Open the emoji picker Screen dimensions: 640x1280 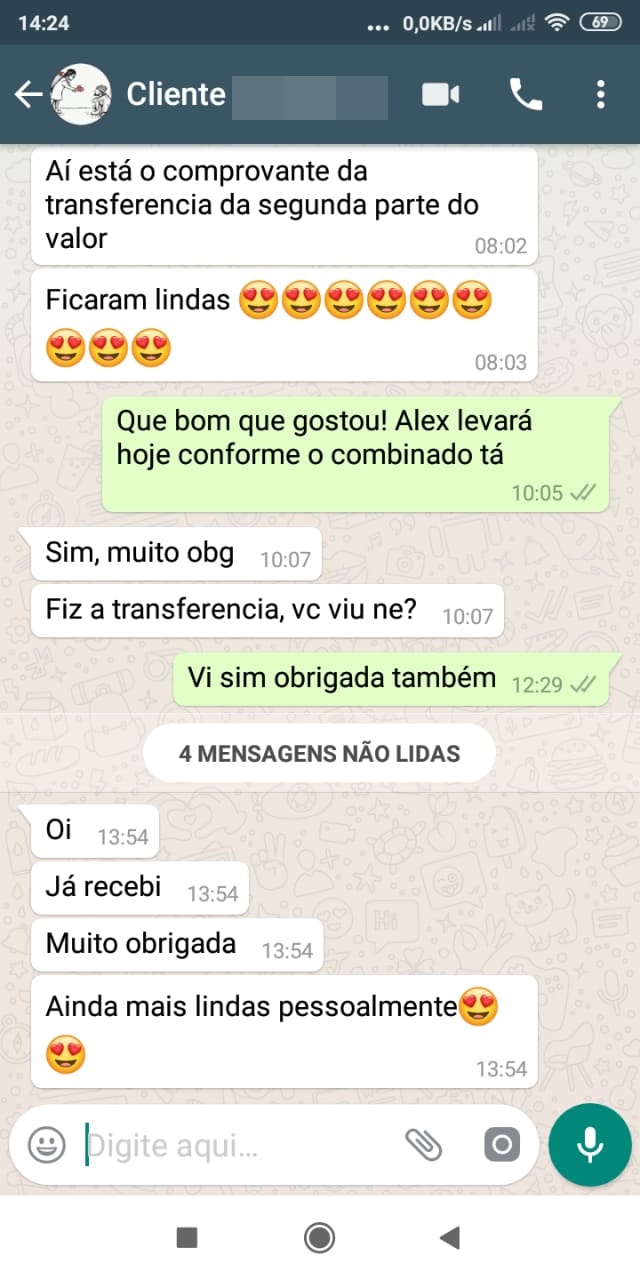(46, 1144)
